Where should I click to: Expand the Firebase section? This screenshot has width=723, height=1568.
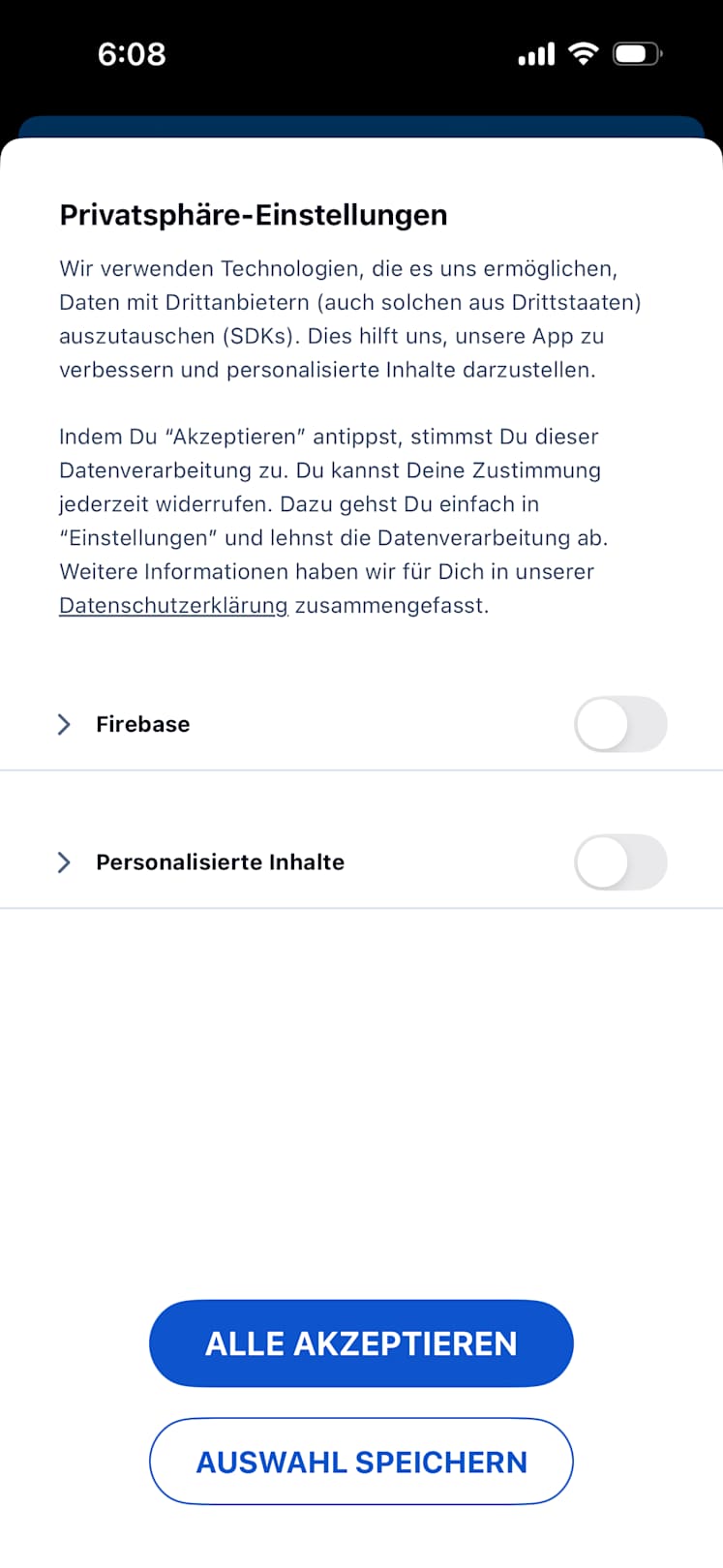tap(64, 724)
